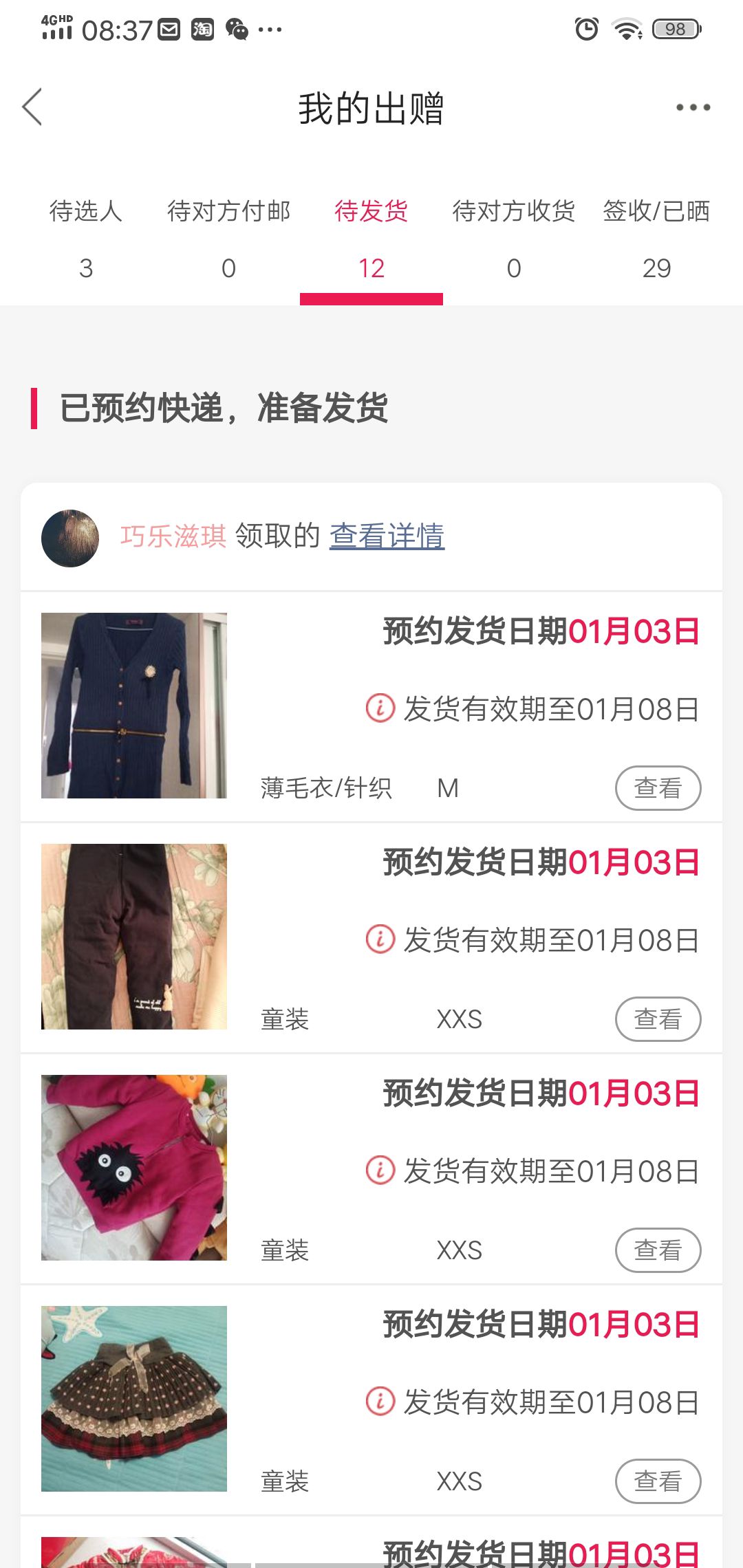This screenshot has height=1568, width=743.
Task: Open the three-dot overflow menu
Action: point(693,107)
